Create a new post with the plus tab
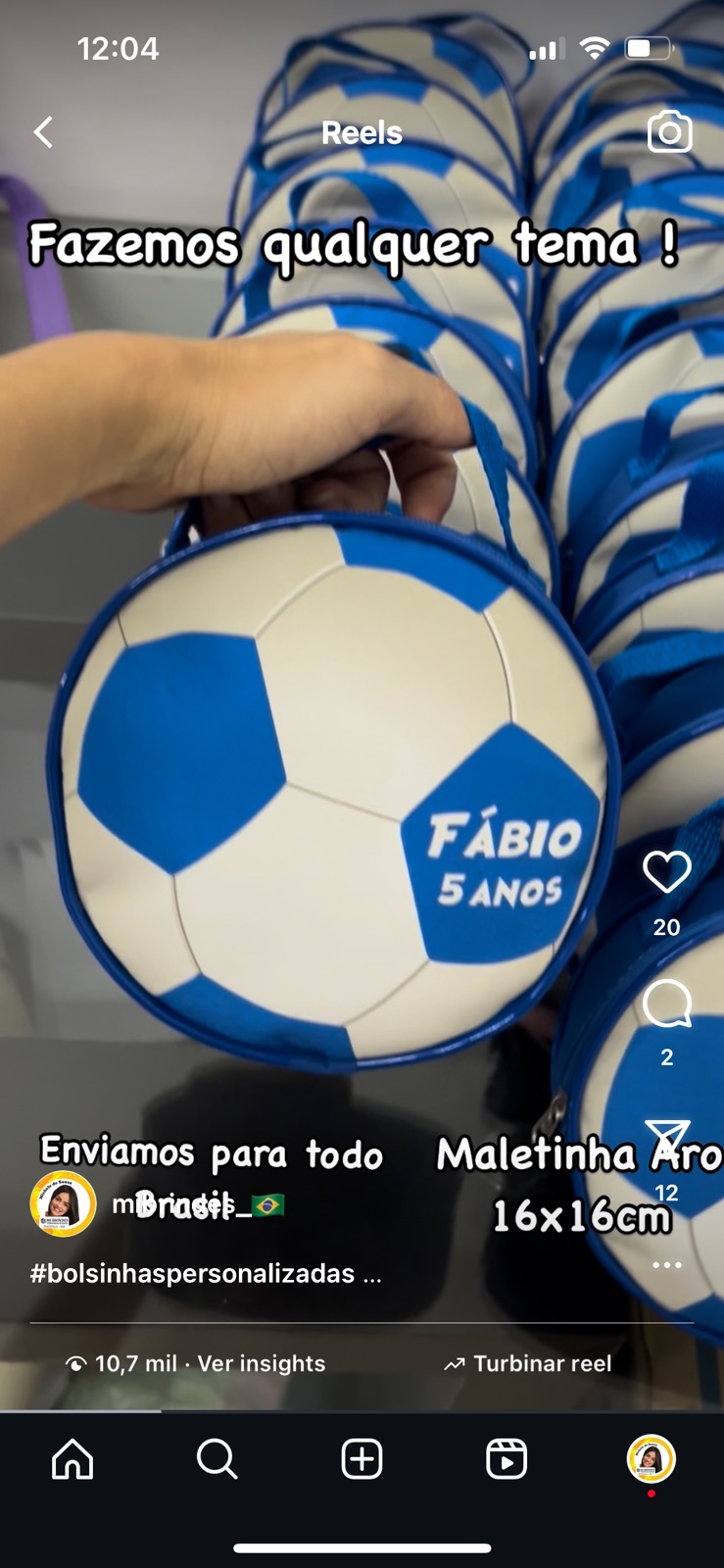 point(362,1459)
